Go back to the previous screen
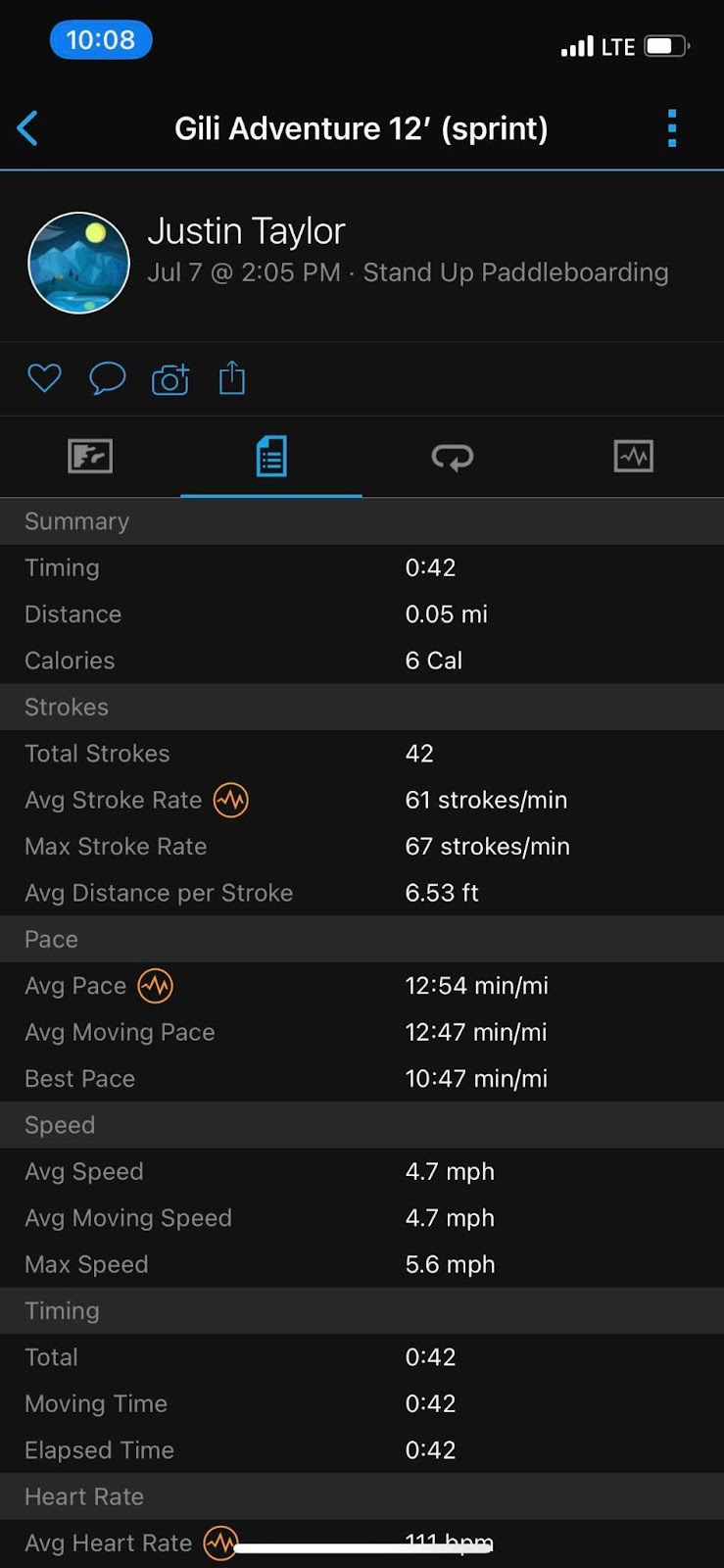This screenshot has height=1568, width=724. coord(28,128)
